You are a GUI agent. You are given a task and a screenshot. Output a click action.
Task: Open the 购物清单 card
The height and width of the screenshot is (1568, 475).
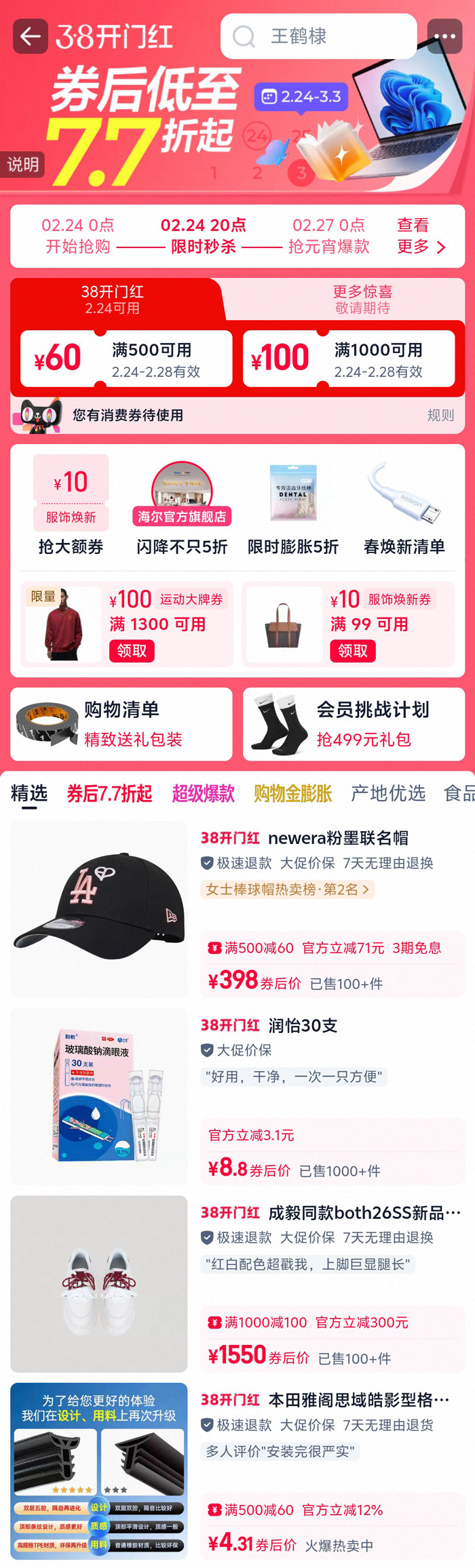121,724
